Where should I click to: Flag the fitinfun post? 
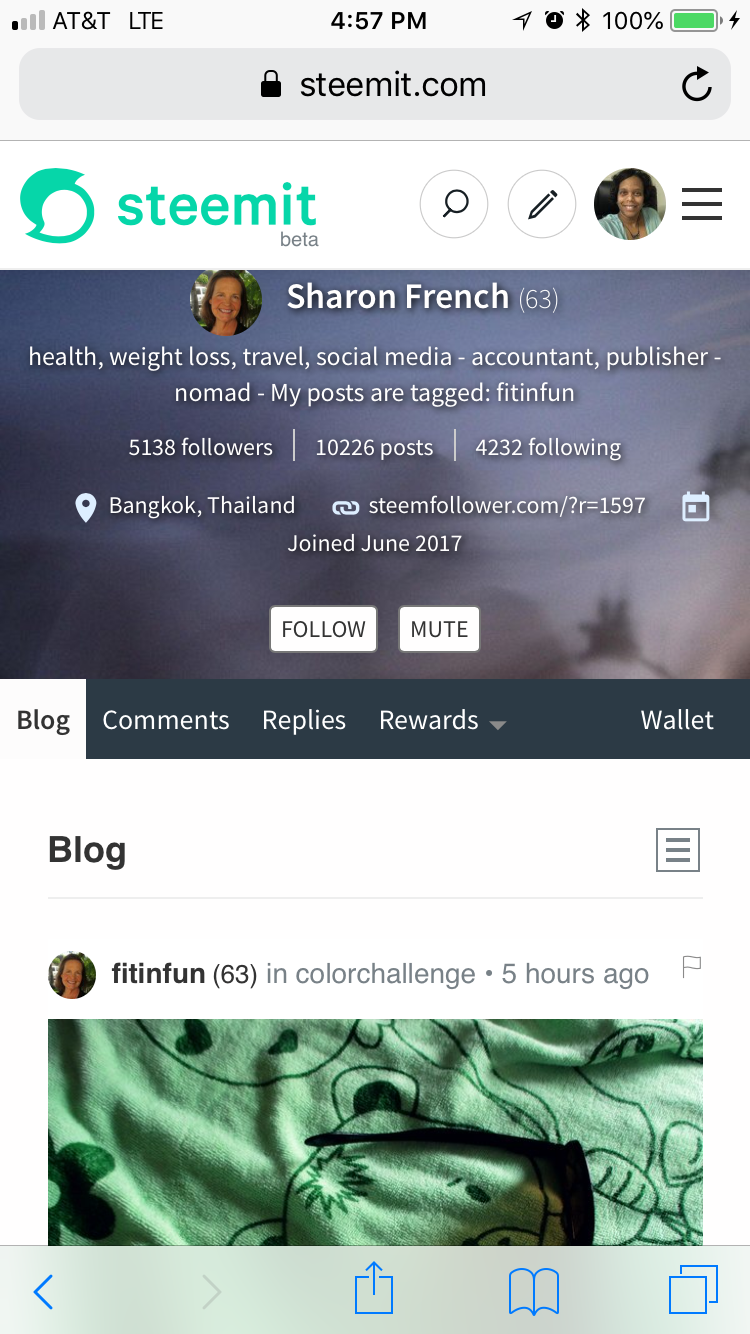691,966
